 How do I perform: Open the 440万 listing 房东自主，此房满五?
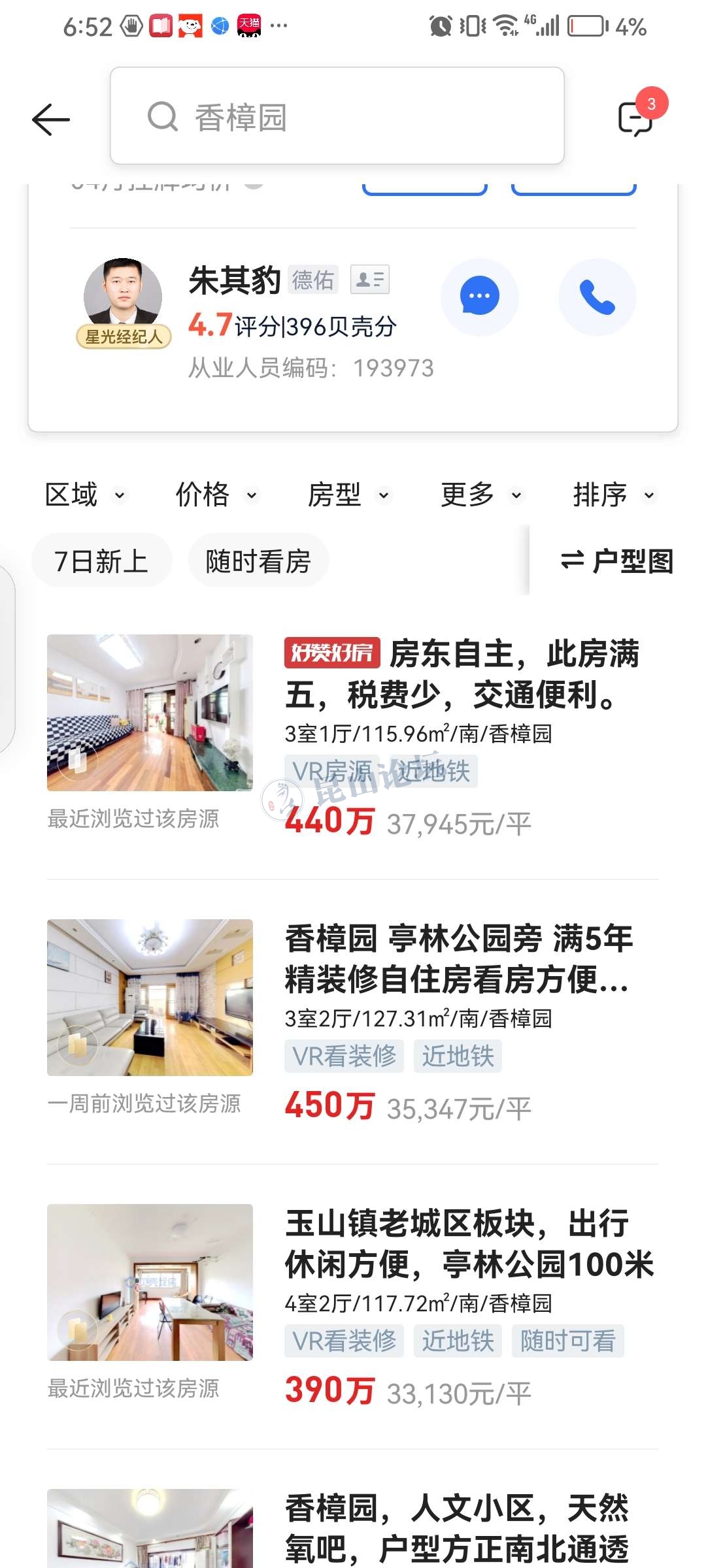(x=461, y=673)
